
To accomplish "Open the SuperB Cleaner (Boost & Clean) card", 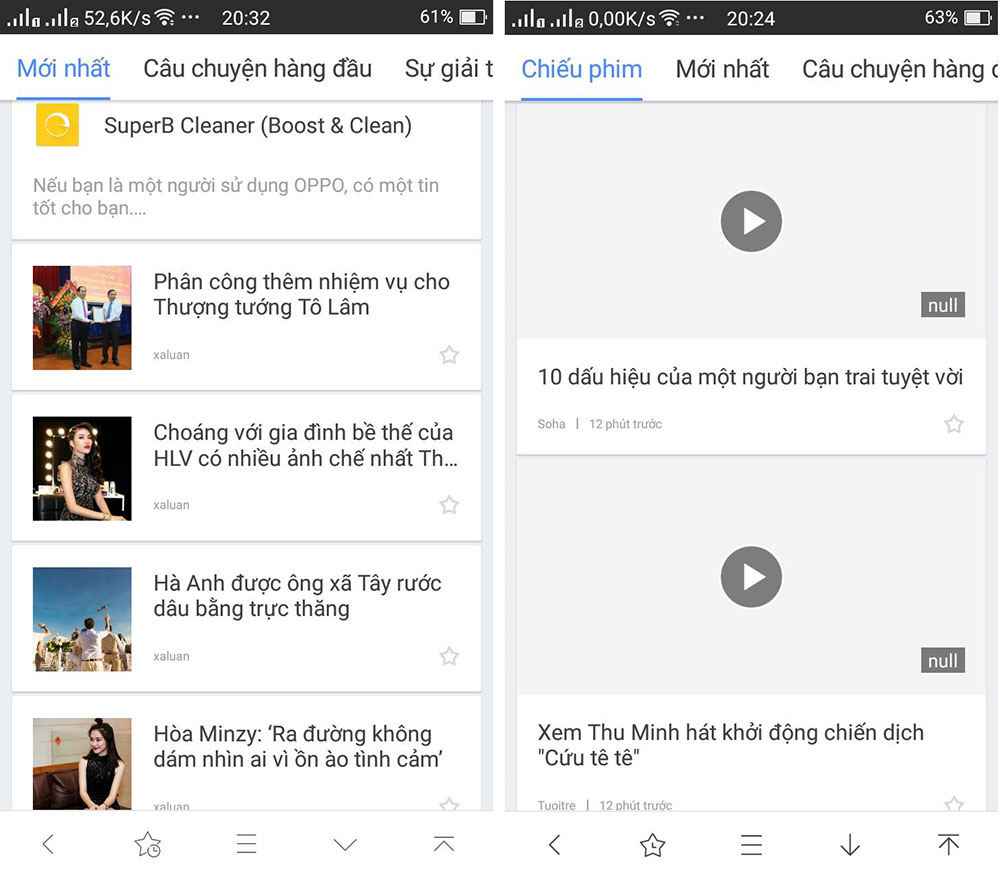I will 257,126.
